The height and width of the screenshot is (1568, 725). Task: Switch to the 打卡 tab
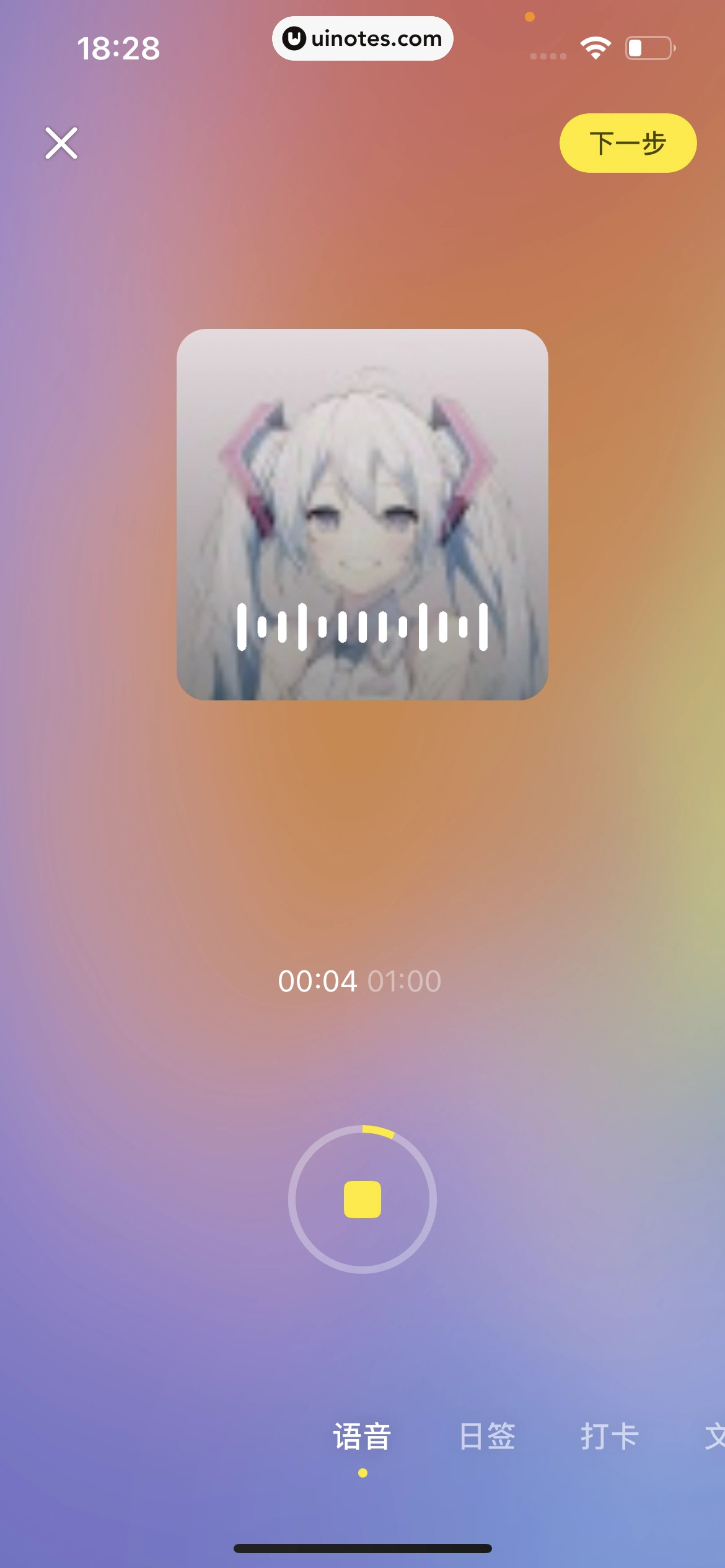(609, 1436)
